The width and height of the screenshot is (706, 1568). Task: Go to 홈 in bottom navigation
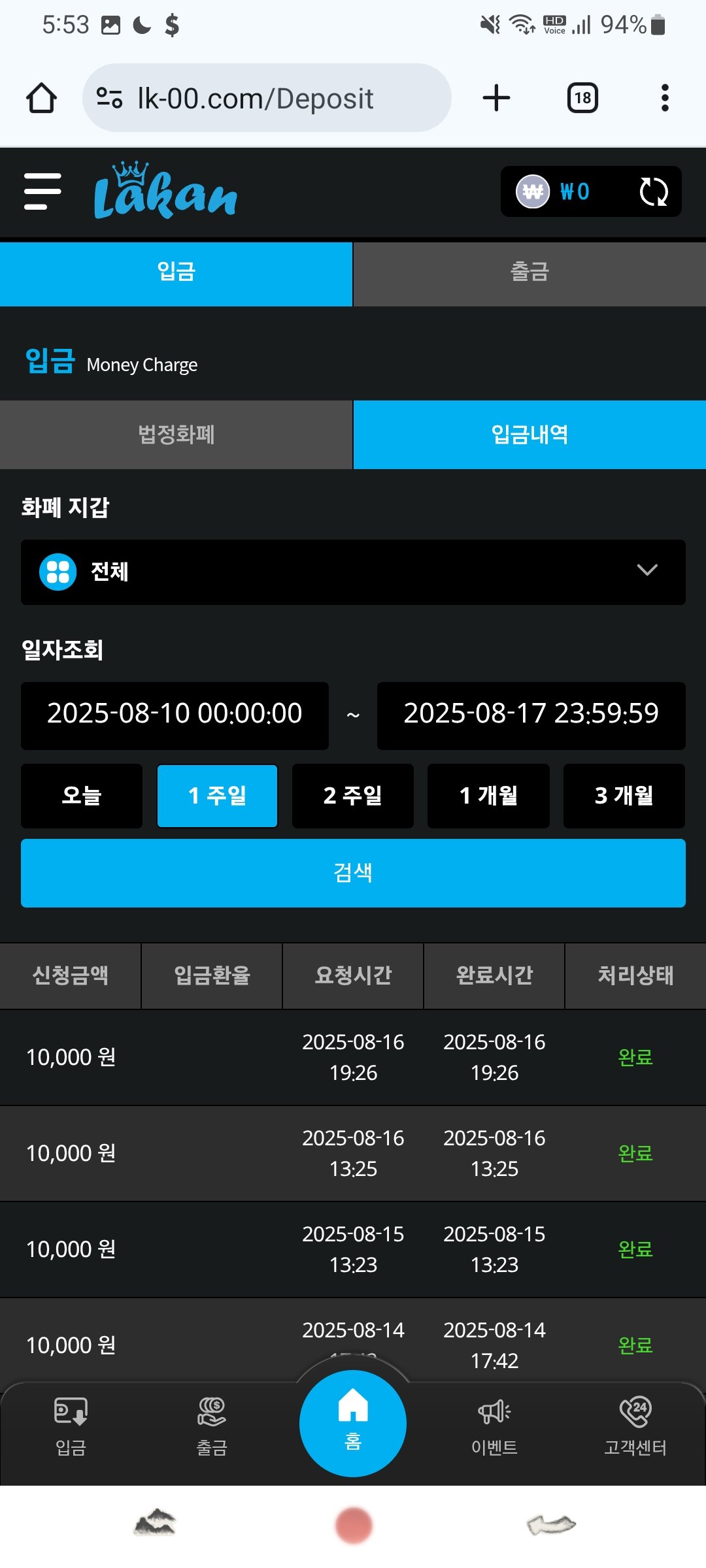(x=353, y=1423)
